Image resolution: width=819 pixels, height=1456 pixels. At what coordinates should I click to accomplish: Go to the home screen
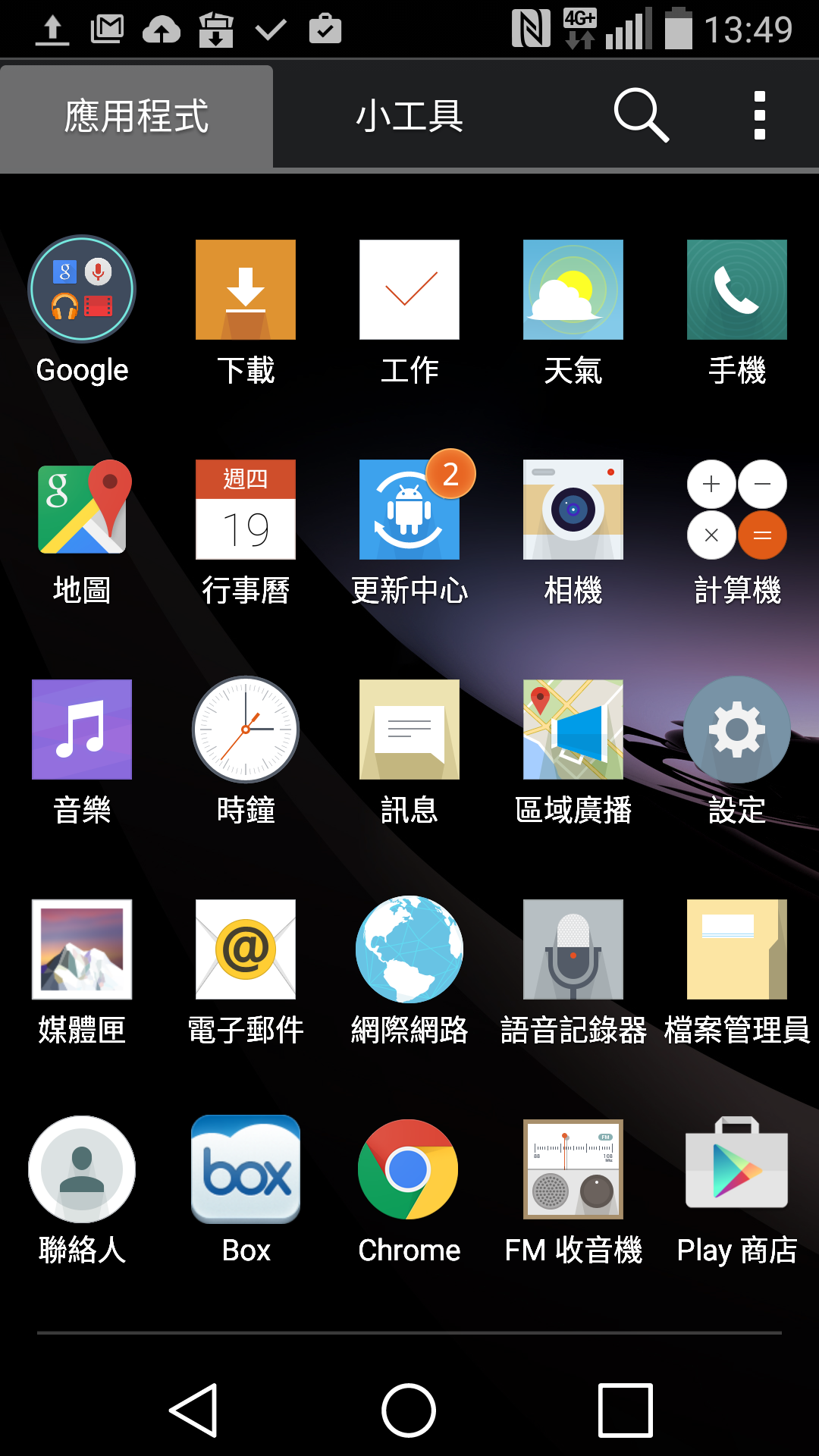point(409,1410)
